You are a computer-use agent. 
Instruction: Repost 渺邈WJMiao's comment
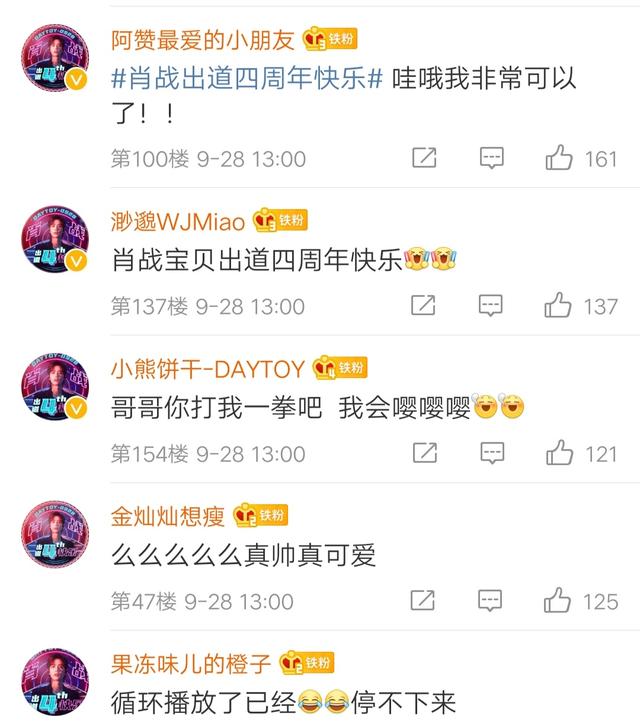tap(423, 305)
